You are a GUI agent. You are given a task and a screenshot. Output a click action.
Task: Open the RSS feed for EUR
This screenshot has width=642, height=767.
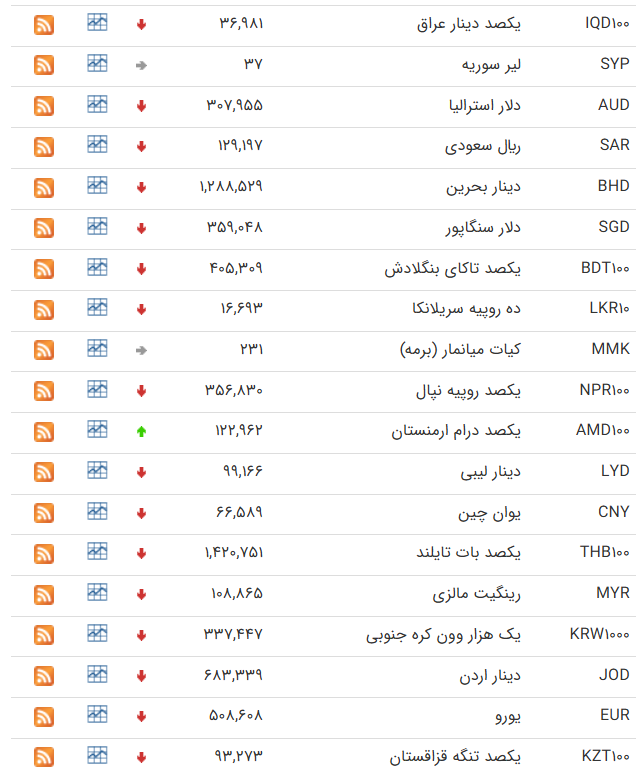coord(44,716)
